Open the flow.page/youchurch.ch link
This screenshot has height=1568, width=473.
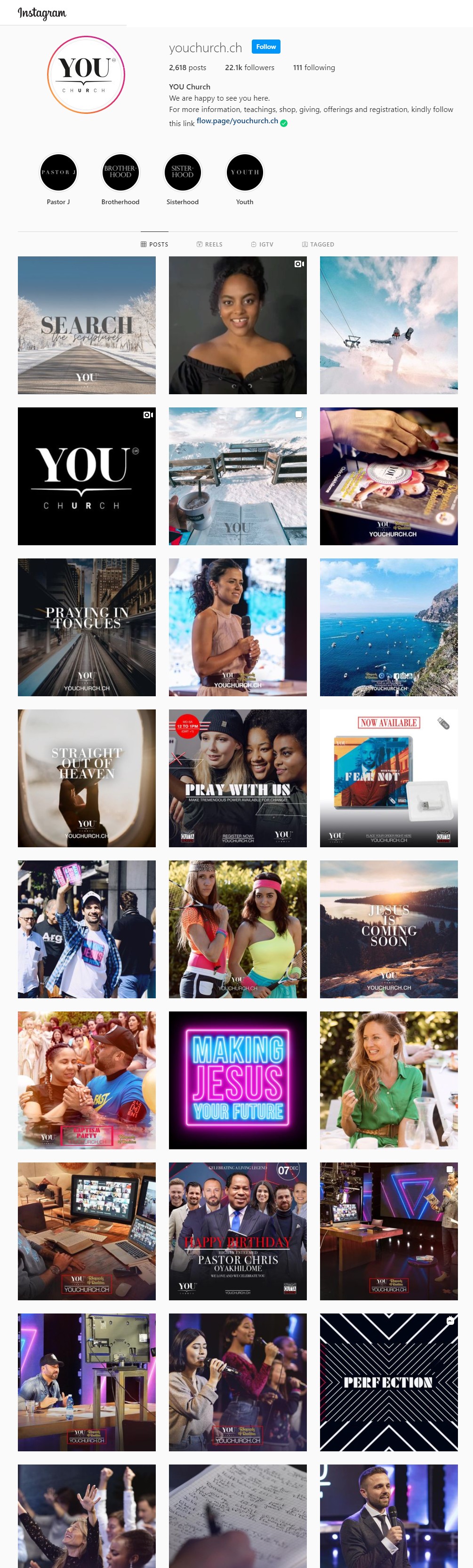237,121
